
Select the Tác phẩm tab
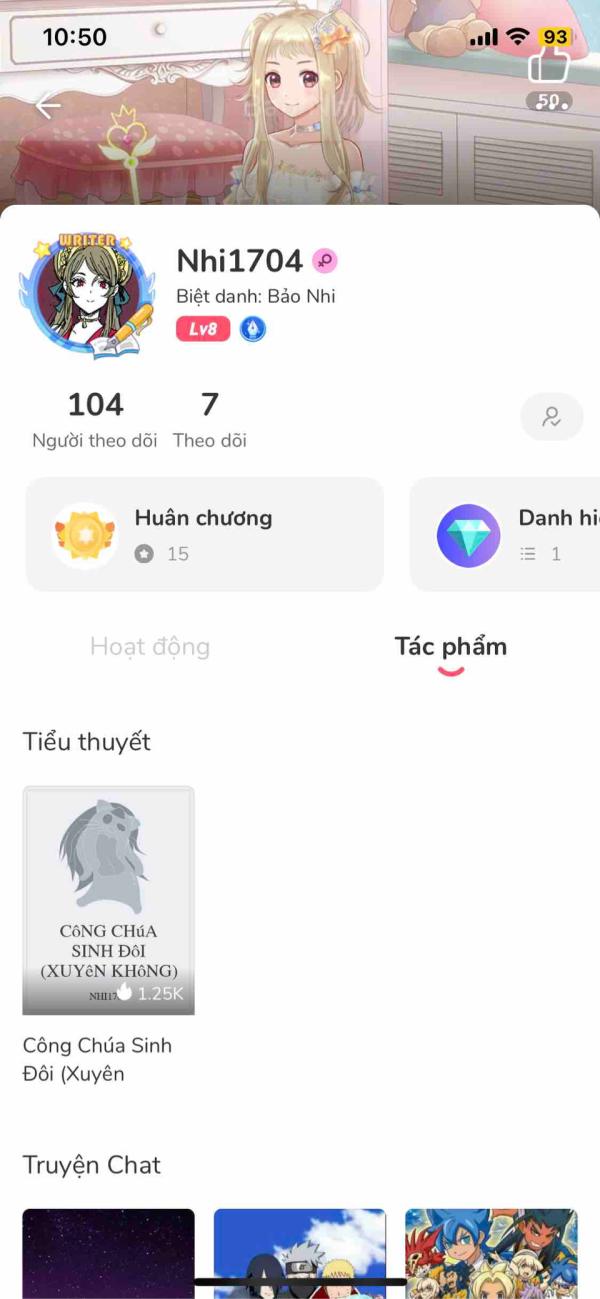451,647
